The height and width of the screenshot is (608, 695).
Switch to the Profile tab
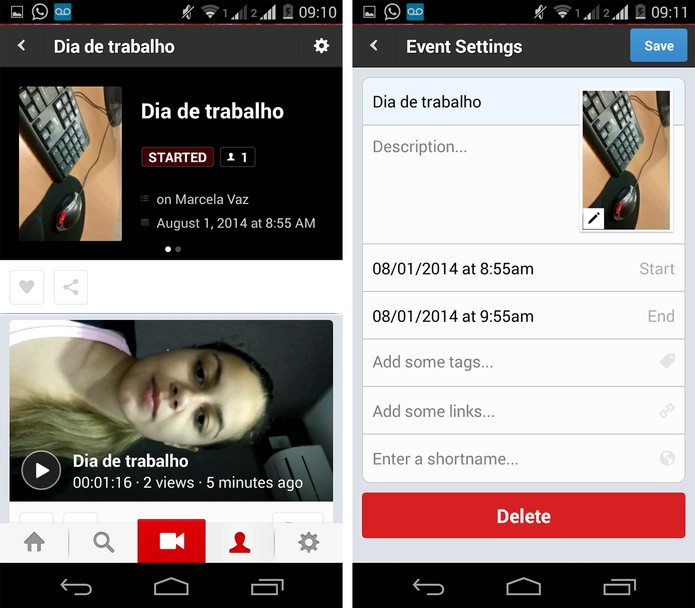click(x=240, y=542)
